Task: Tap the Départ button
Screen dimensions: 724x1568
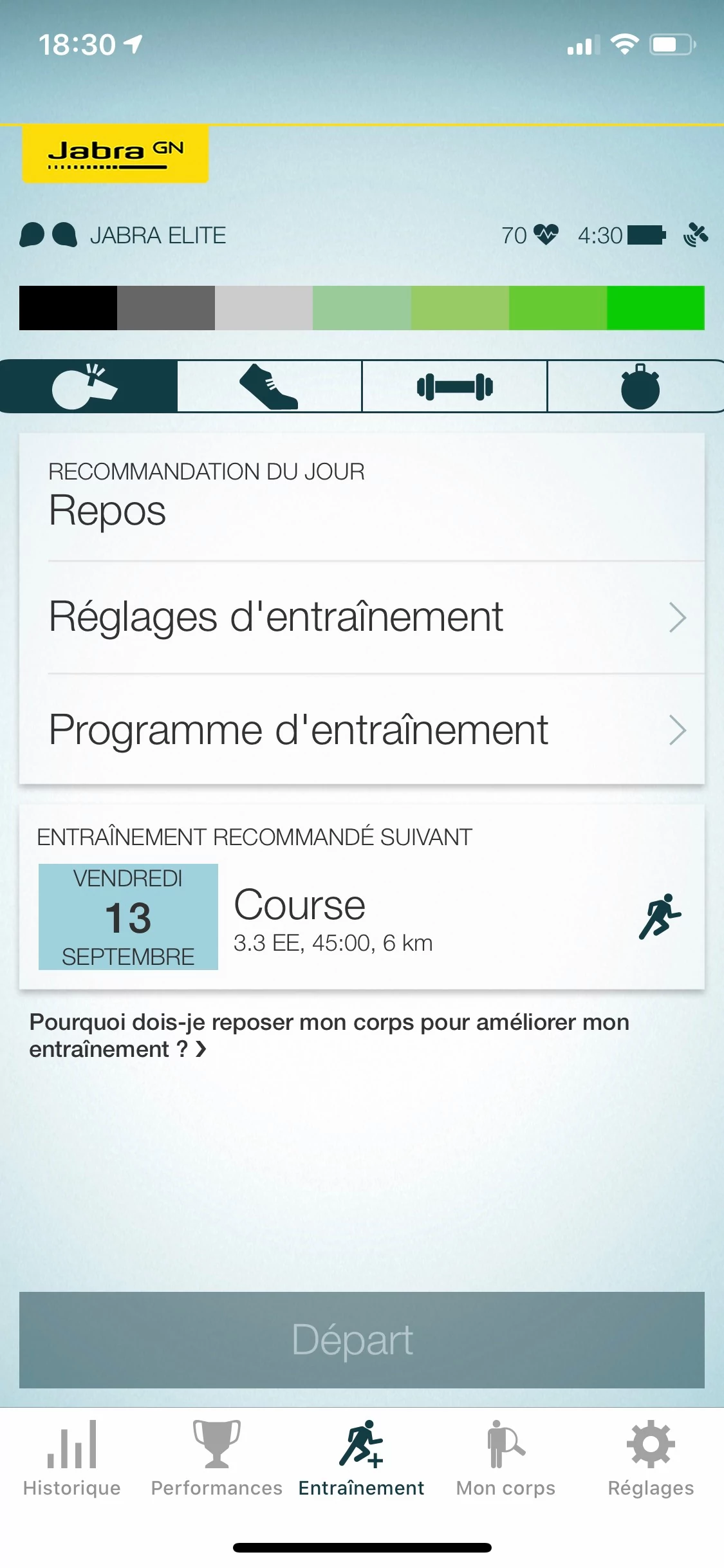Action: pos(362,1339)
